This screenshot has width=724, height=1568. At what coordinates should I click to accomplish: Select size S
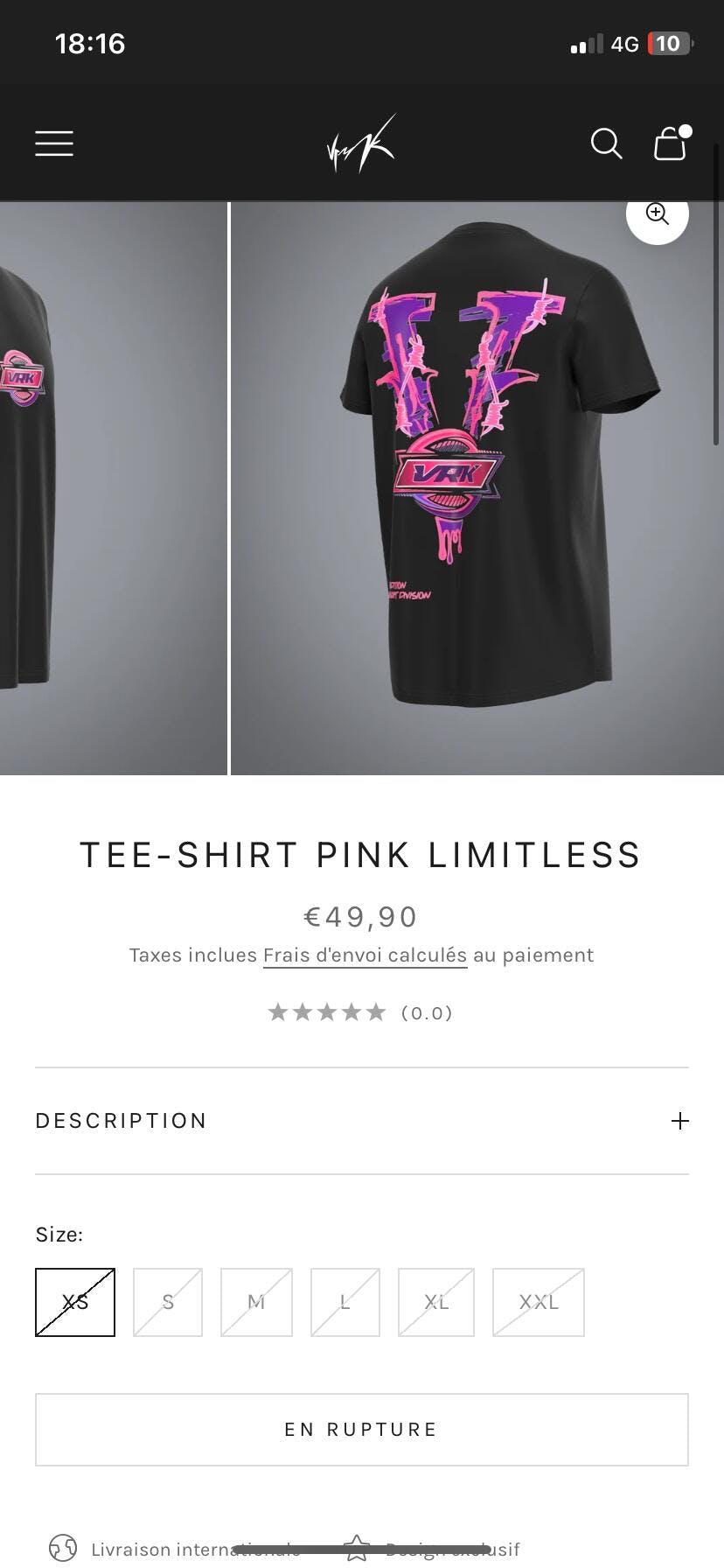pyautogui.click(x=168, y=1302)
